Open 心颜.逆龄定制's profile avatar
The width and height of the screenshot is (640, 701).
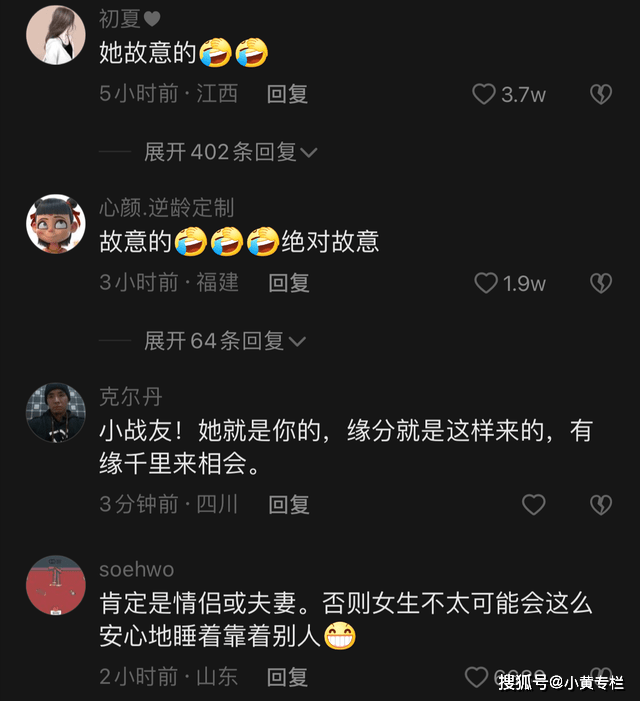point(55,224)
